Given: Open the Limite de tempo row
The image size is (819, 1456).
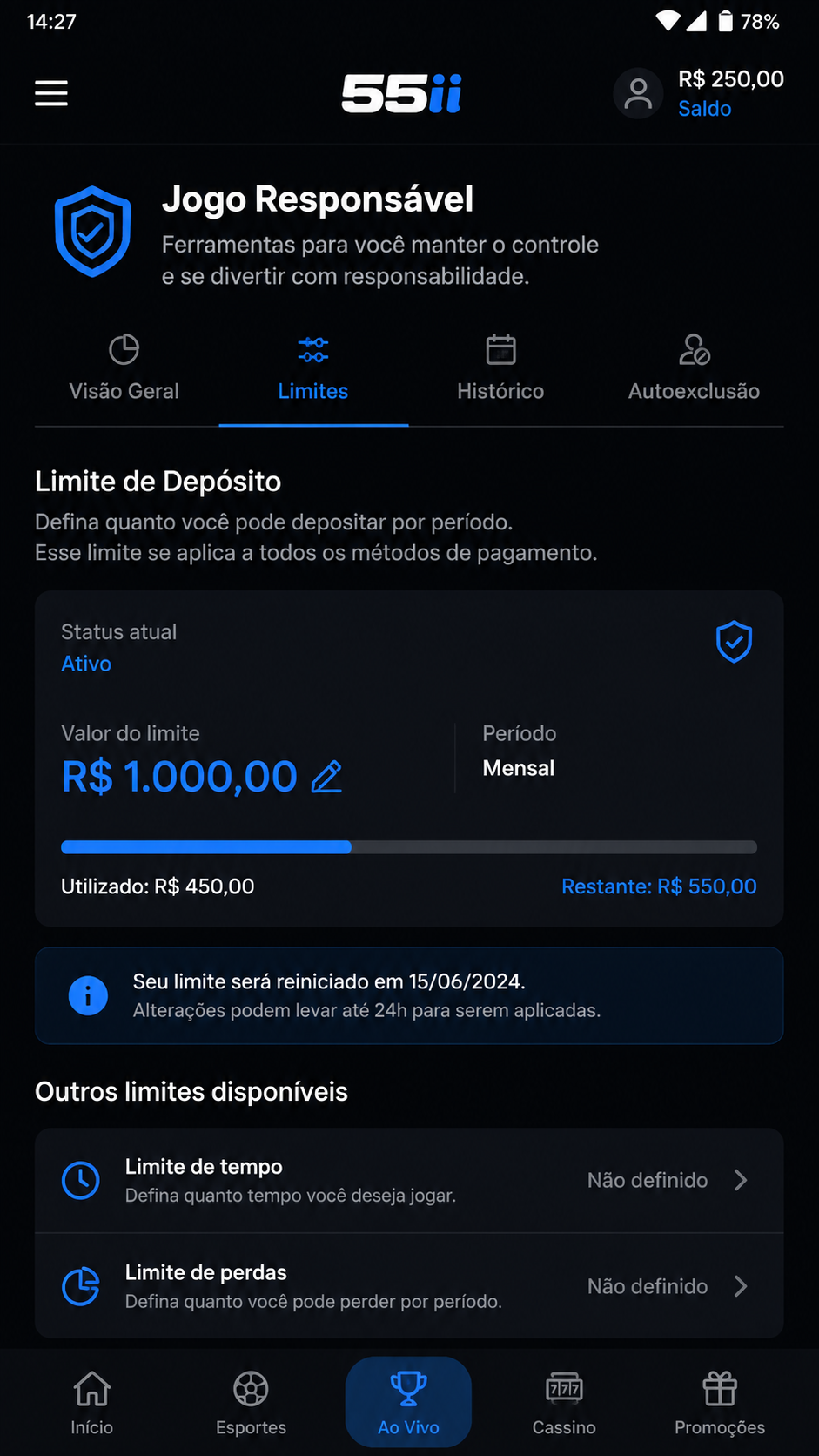Looking at the screenshot, I should point(409,1180).
